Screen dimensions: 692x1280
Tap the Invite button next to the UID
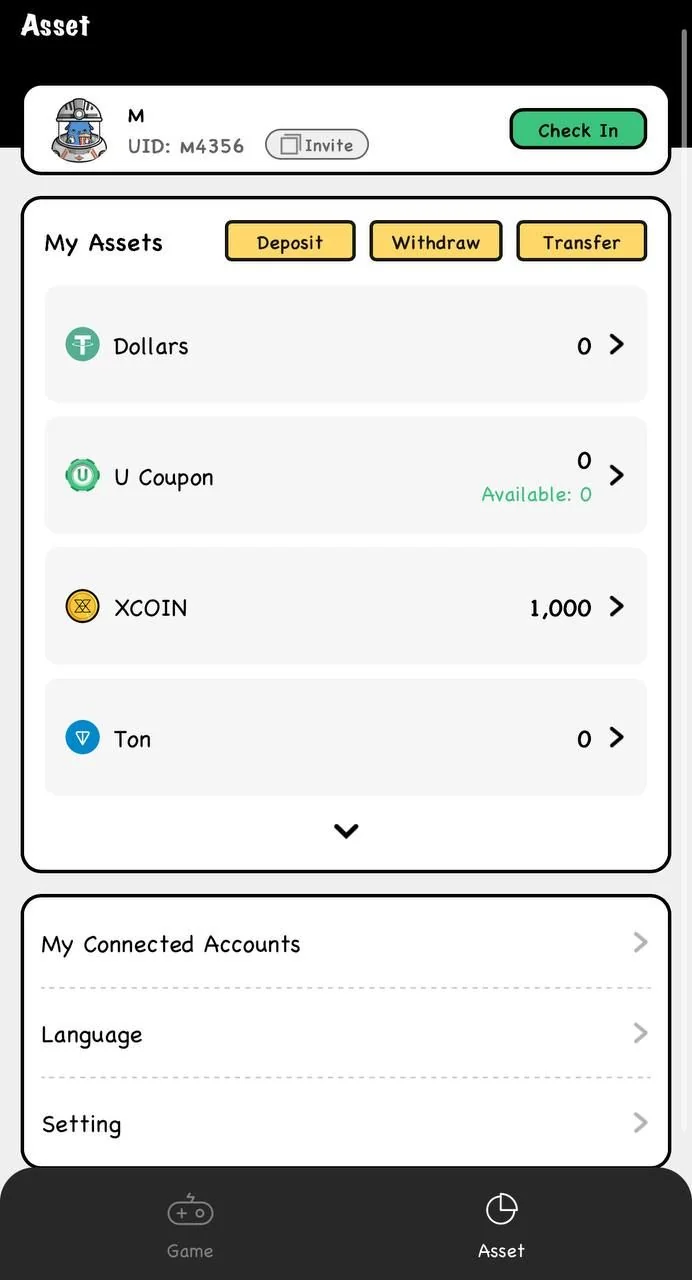(x=317, y=145)
